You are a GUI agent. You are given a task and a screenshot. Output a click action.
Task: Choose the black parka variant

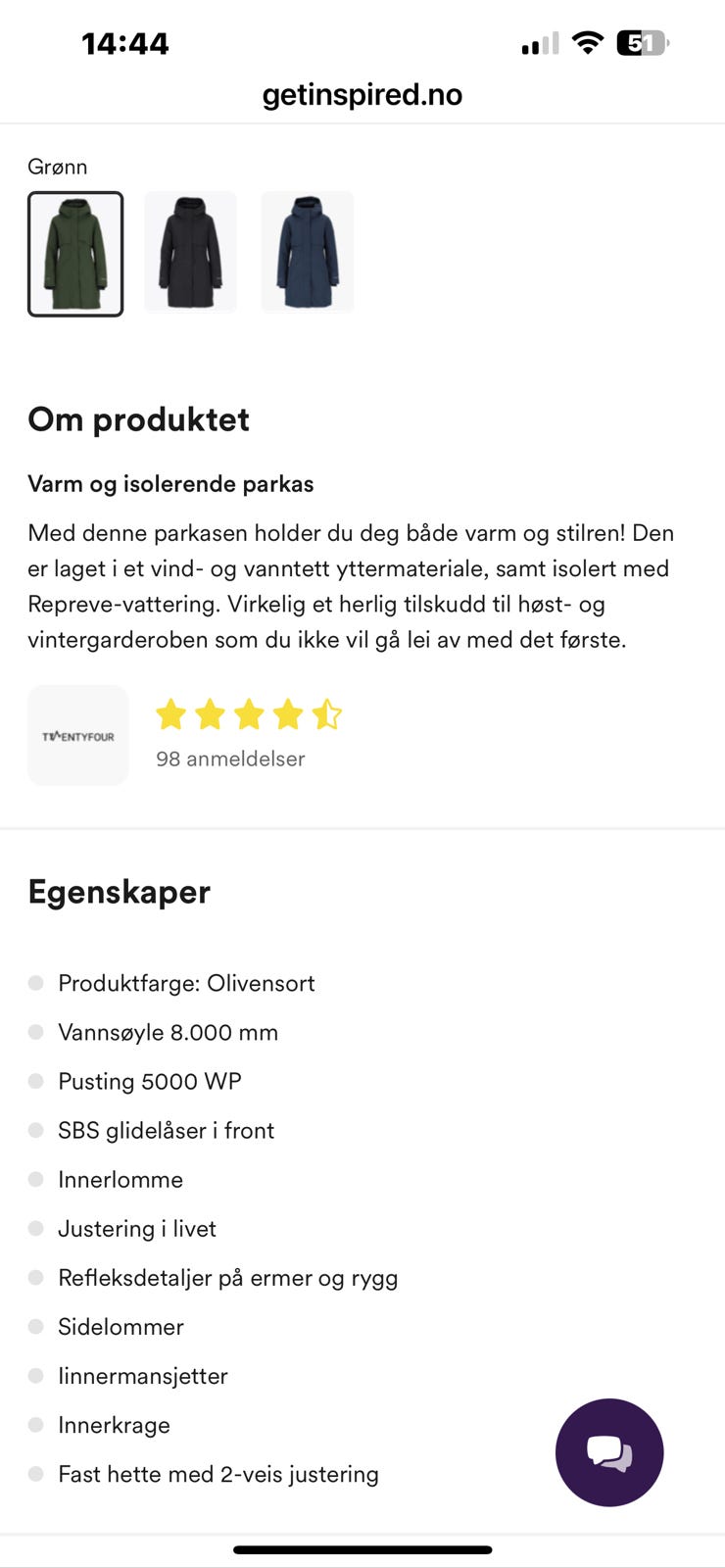tap(190, 252)
